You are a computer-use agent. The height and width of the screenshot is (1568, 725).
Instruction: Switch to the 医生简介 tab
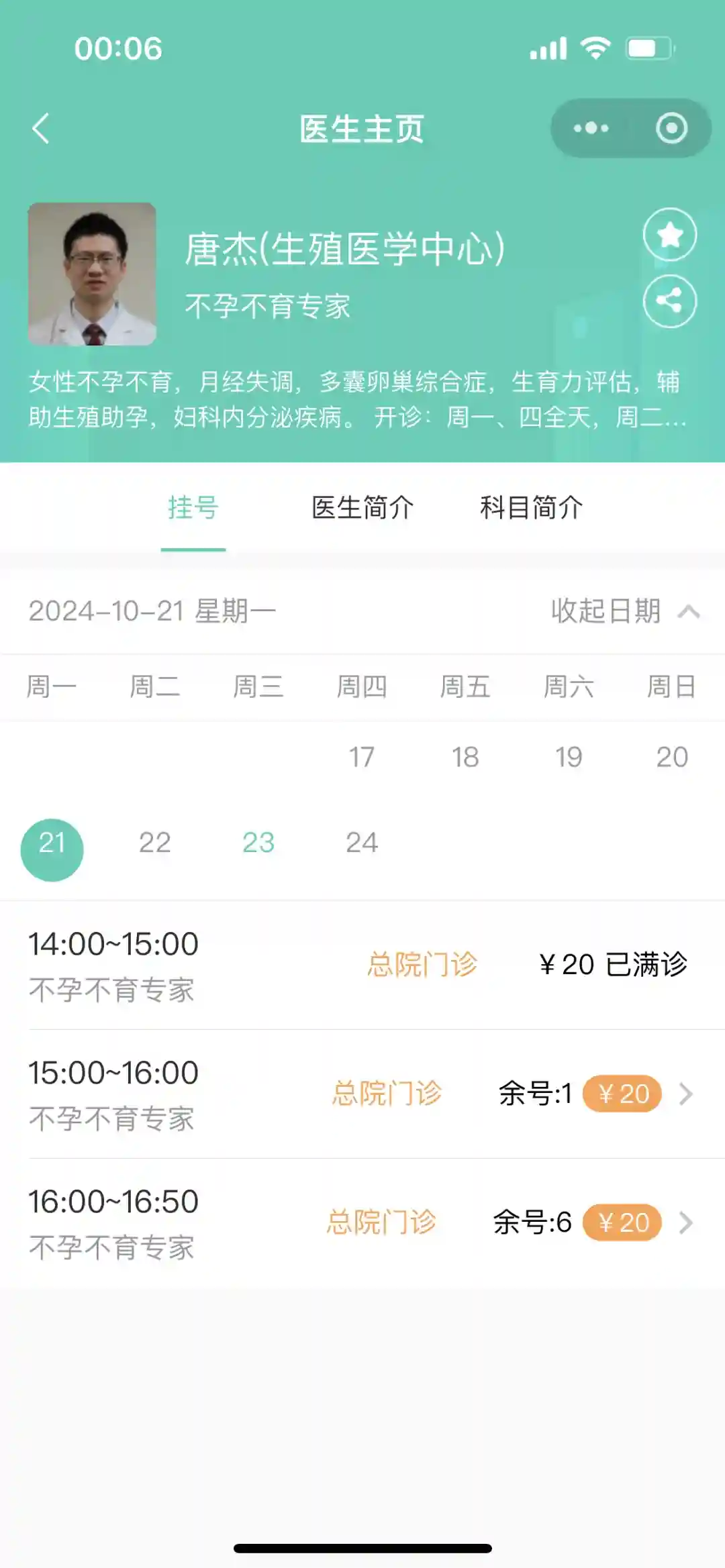(x=362, y=508)
